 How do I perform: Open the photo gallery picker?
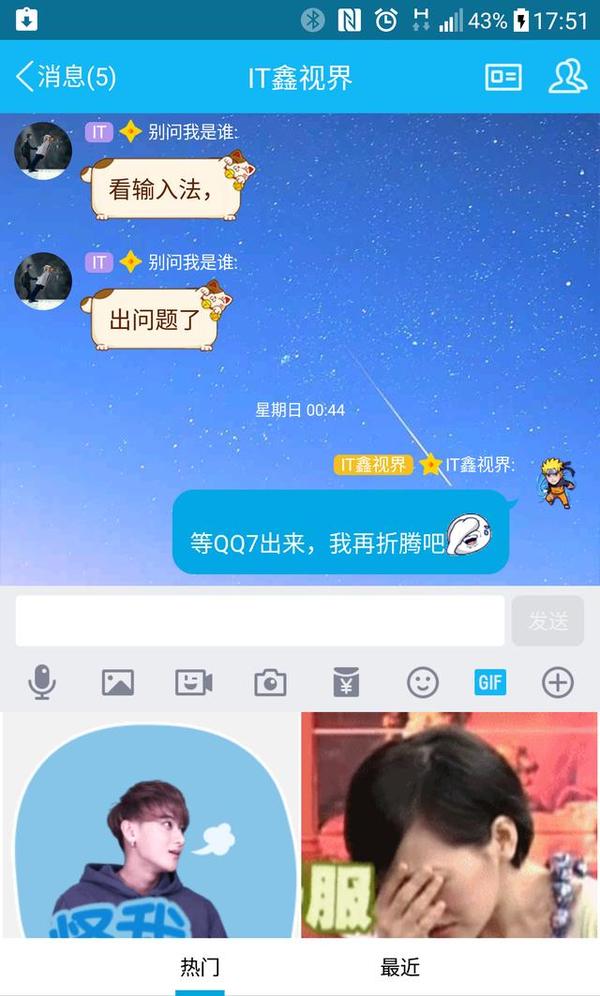[x=118, y=683]
